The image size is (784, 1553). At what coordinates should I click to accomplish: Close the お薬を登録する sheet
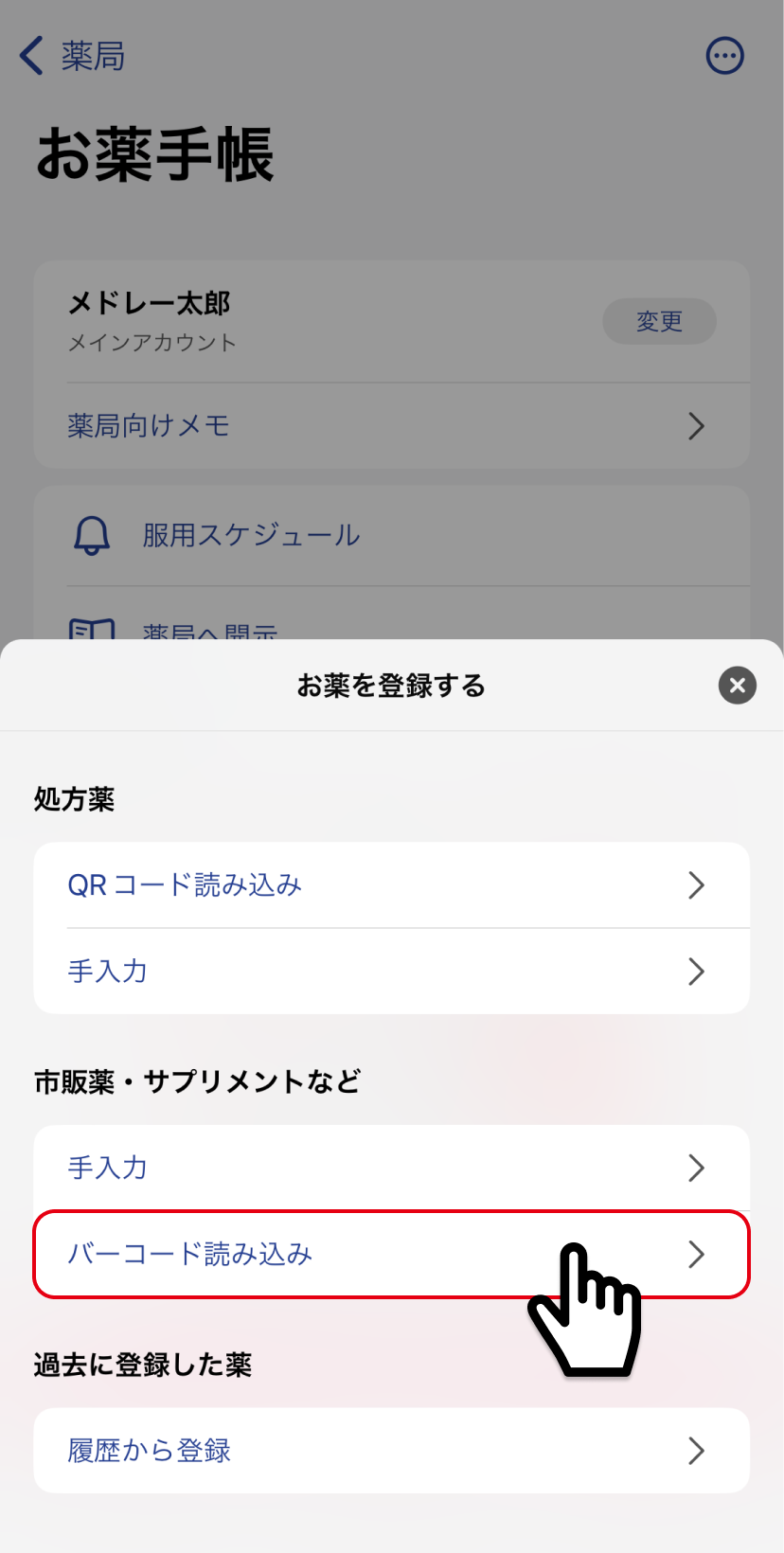click(x=737, y=685)
